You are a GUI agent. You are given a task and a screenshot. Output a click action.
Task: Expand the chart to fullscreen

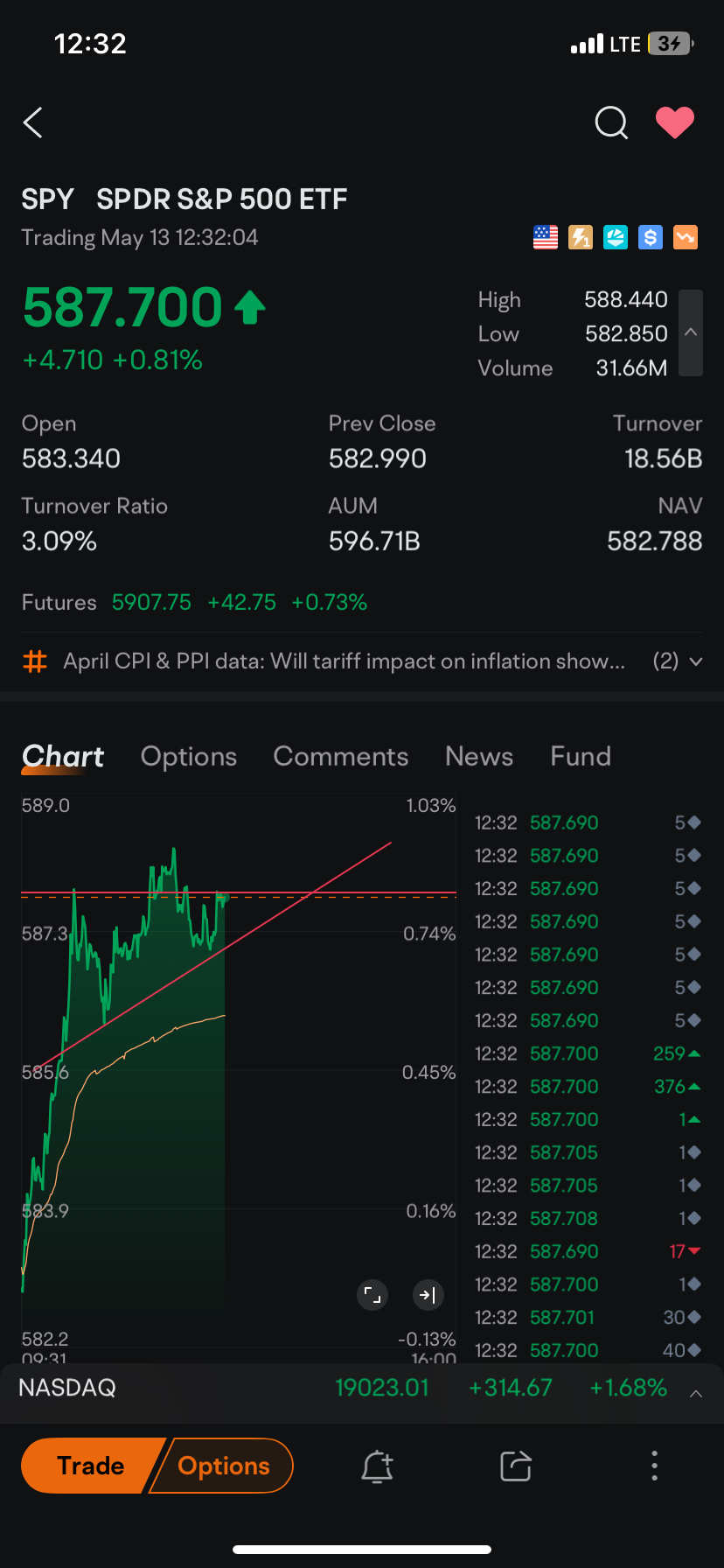pyautogui.click(x=373, y=1295)
